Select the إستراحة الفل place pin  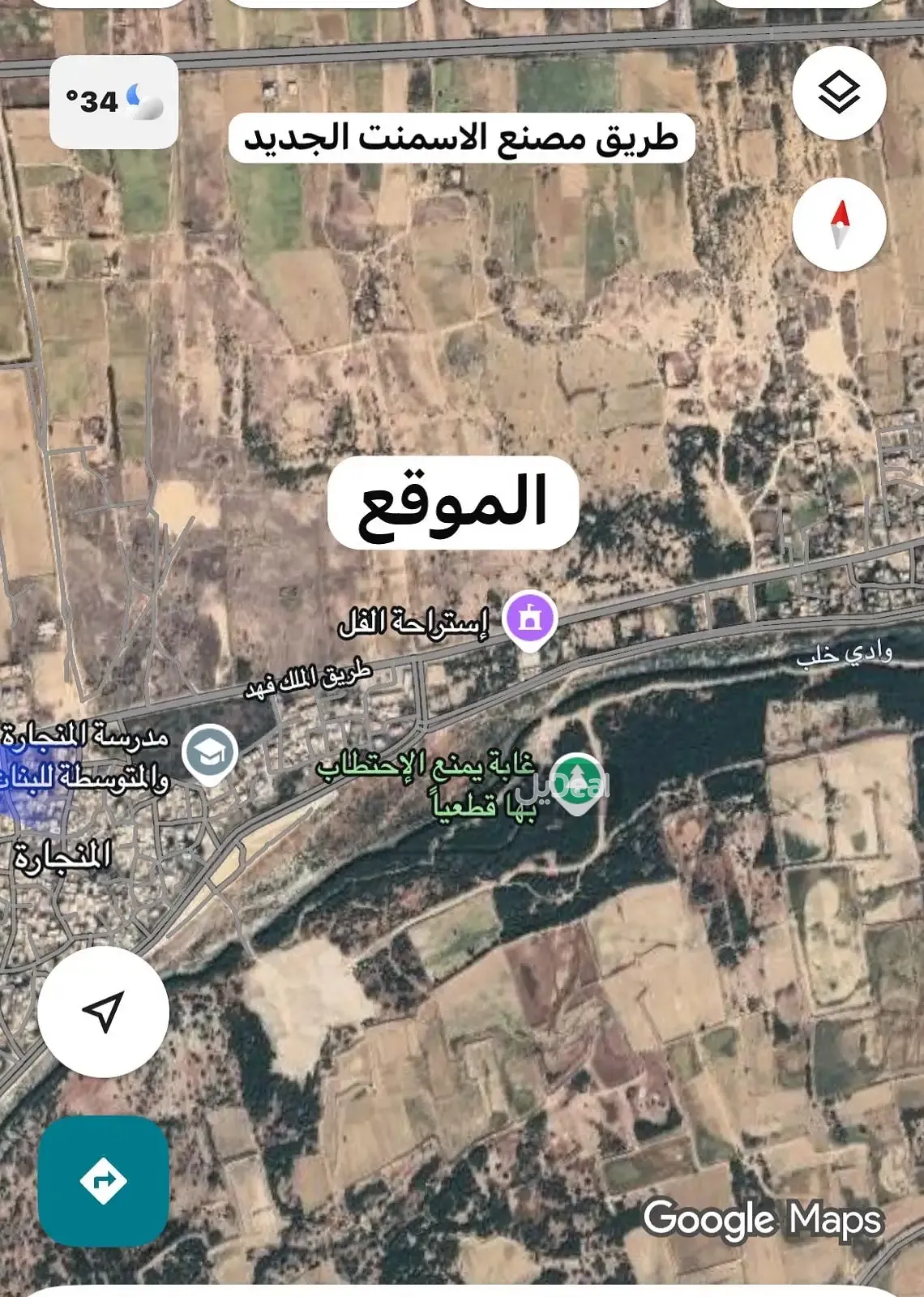coord(528,619)
